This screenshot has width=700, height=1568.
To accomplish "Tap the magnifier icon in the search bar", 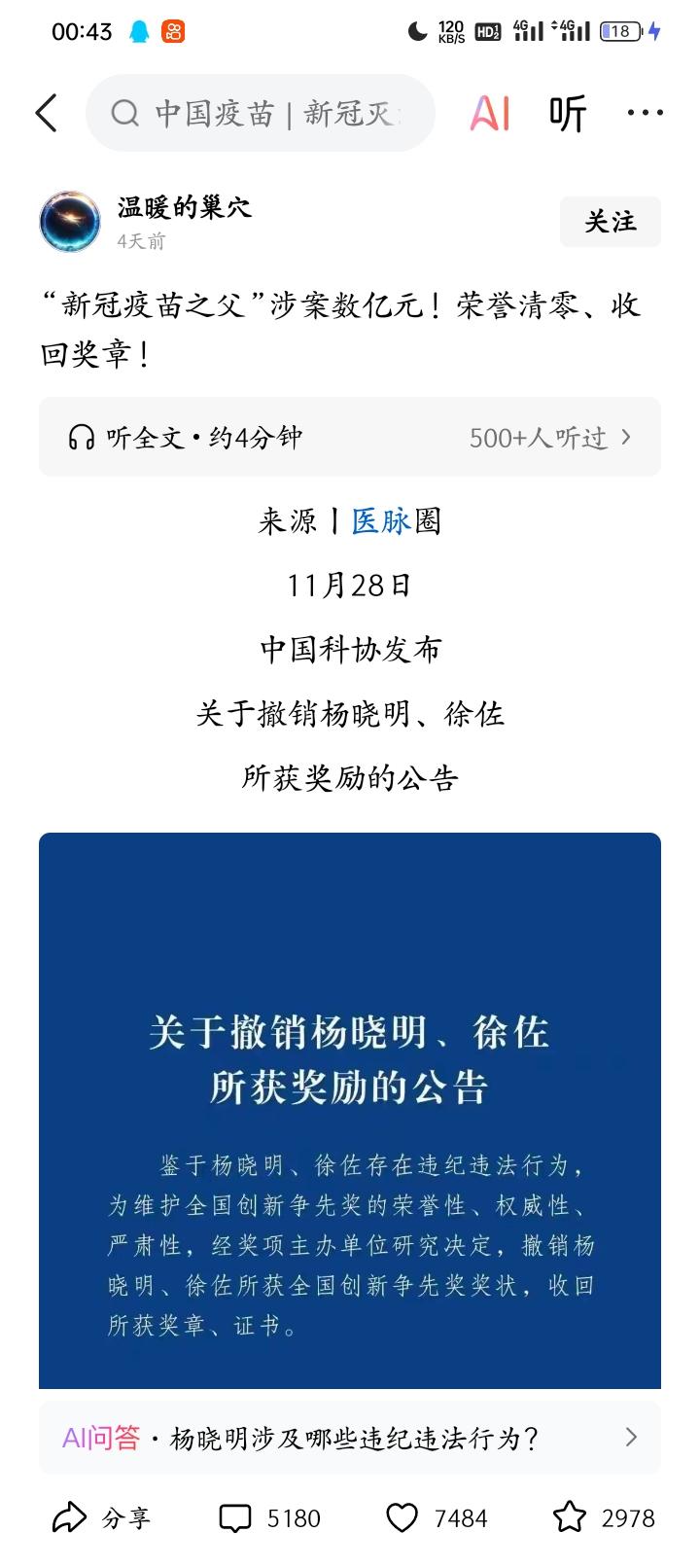I will [123, 113].
